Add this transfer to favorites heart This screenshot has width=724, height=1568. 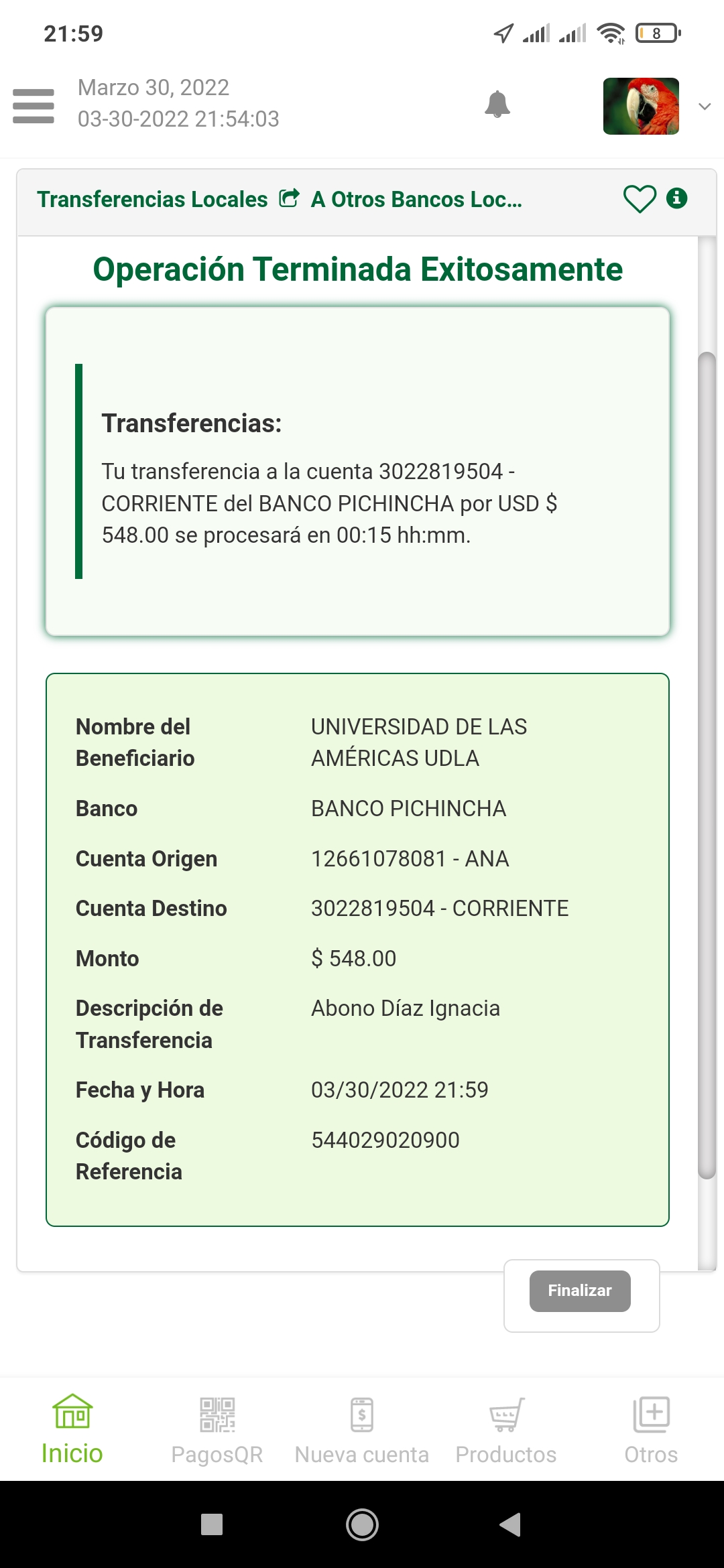pos(640,199)
